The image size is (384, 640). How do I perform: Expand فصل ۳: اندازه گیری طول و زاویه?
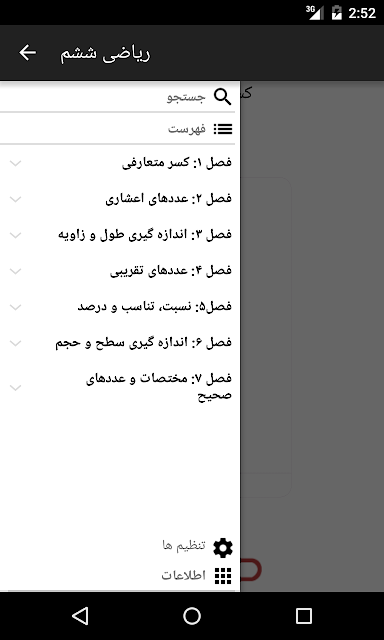pos(118,235)
